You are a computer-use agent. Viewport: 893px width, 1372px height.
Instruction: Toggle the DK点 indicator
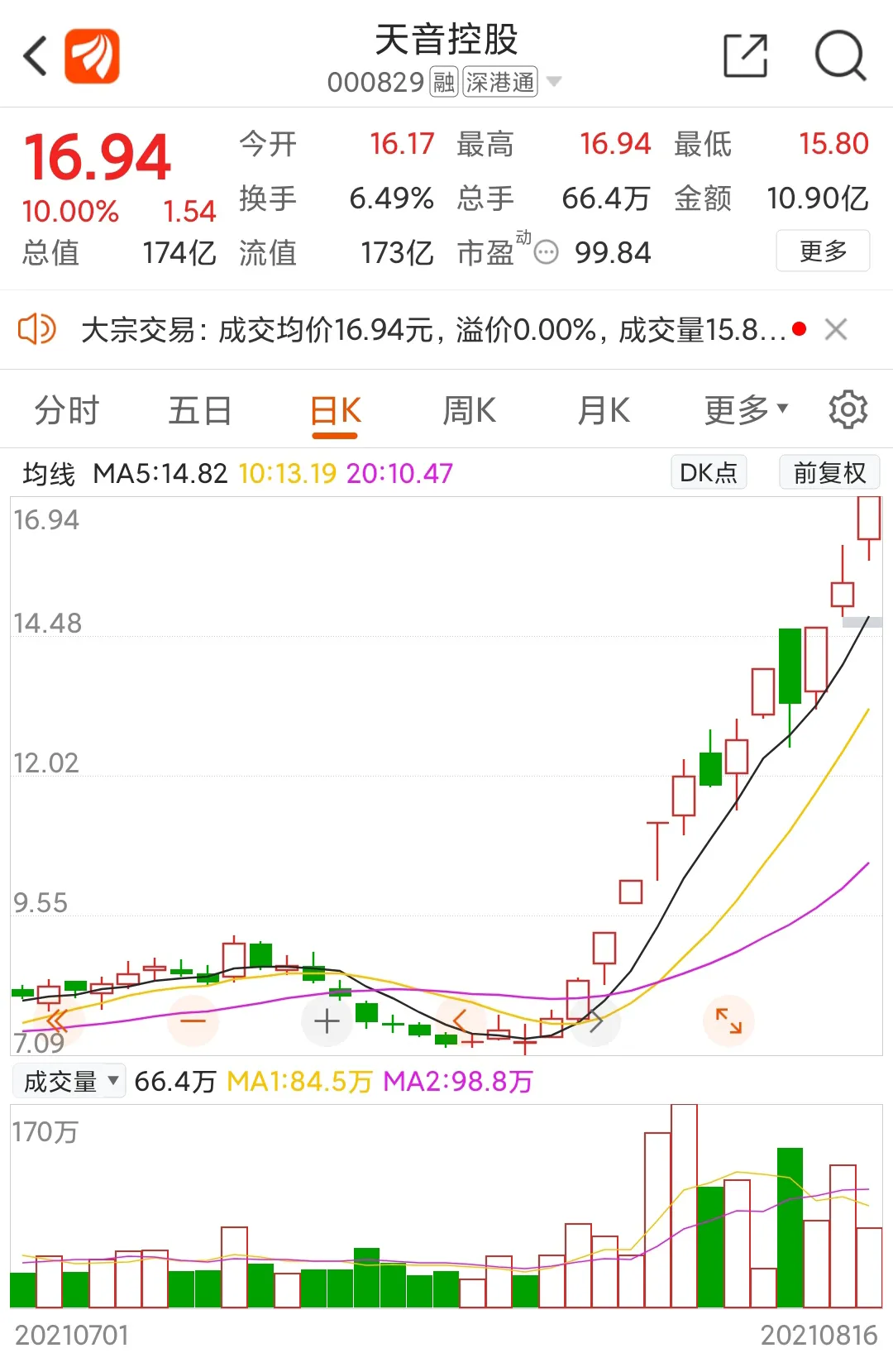click(x=709, y=473)
